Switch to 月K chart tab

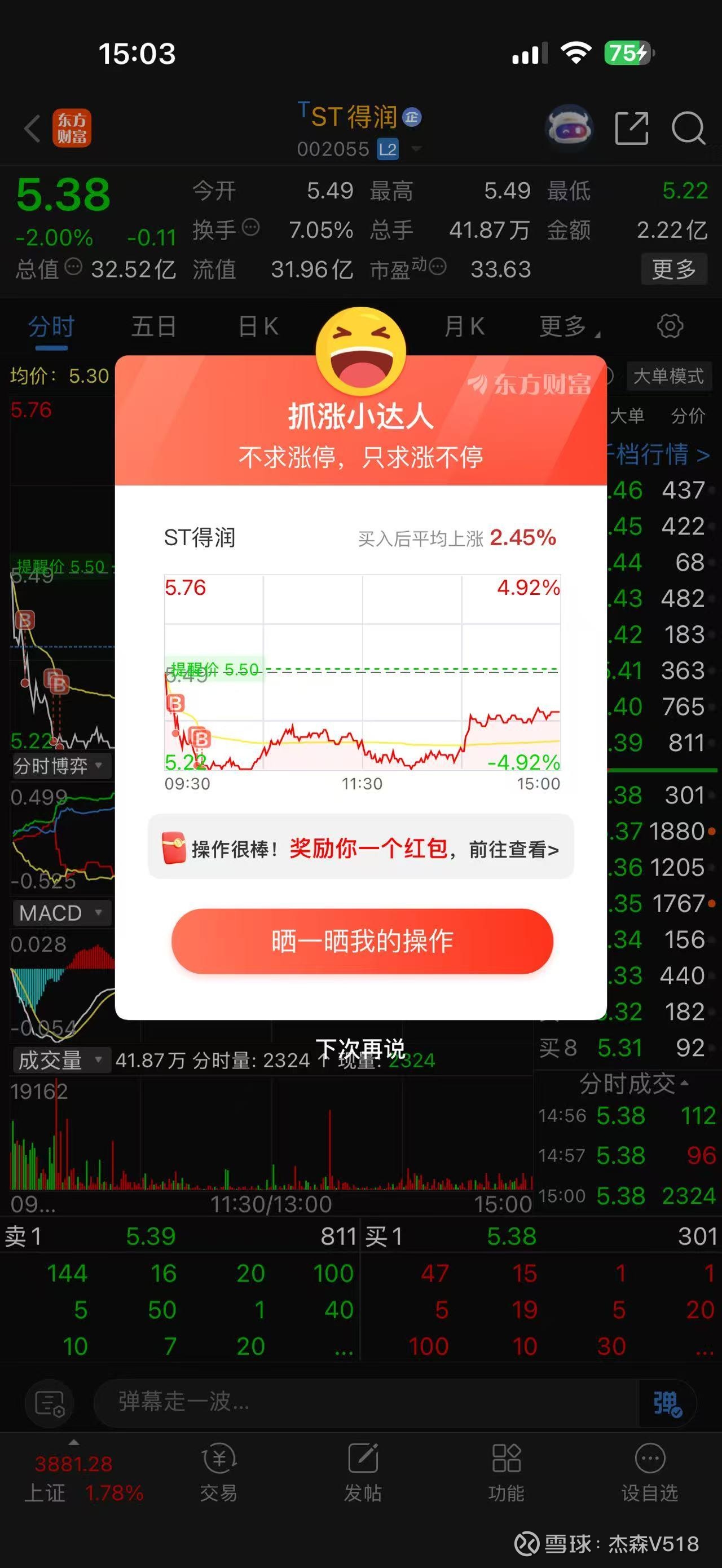click(464, 327)
